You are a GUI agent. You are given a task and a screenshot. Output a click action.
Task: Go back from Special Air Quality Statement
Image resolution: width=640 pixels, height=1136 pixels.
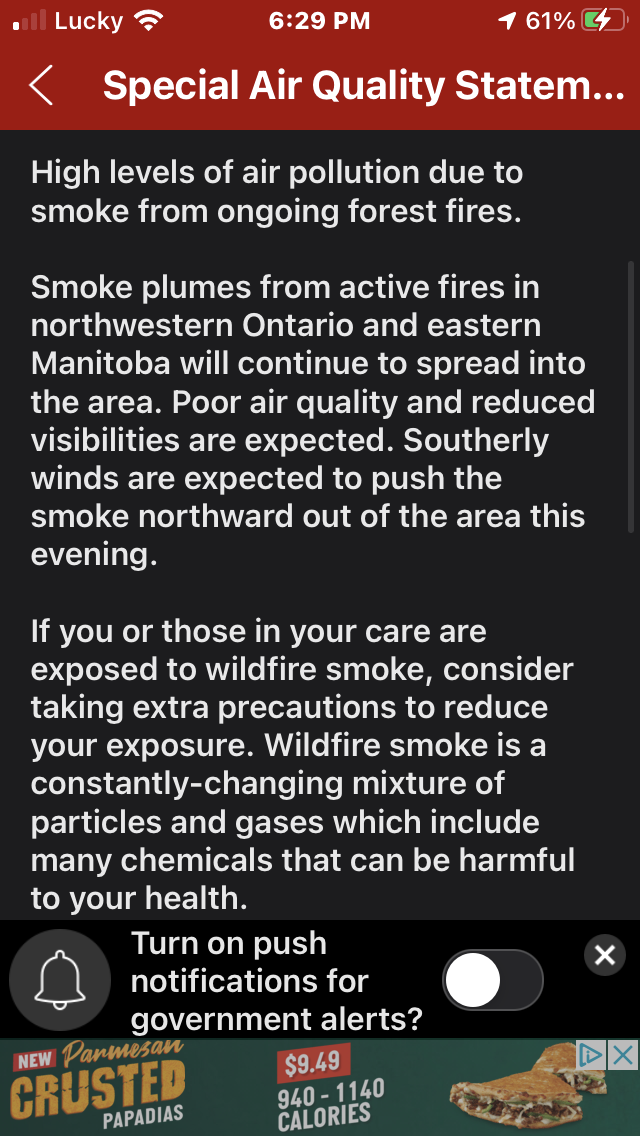[41, 87]
